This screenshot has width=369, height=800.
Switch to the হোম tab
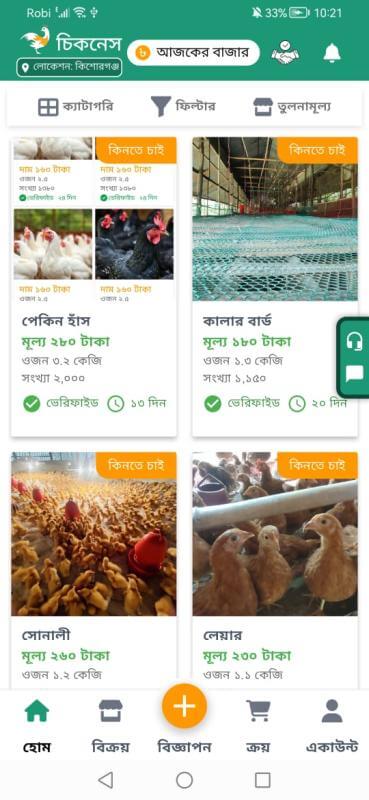tap(37, 726)
